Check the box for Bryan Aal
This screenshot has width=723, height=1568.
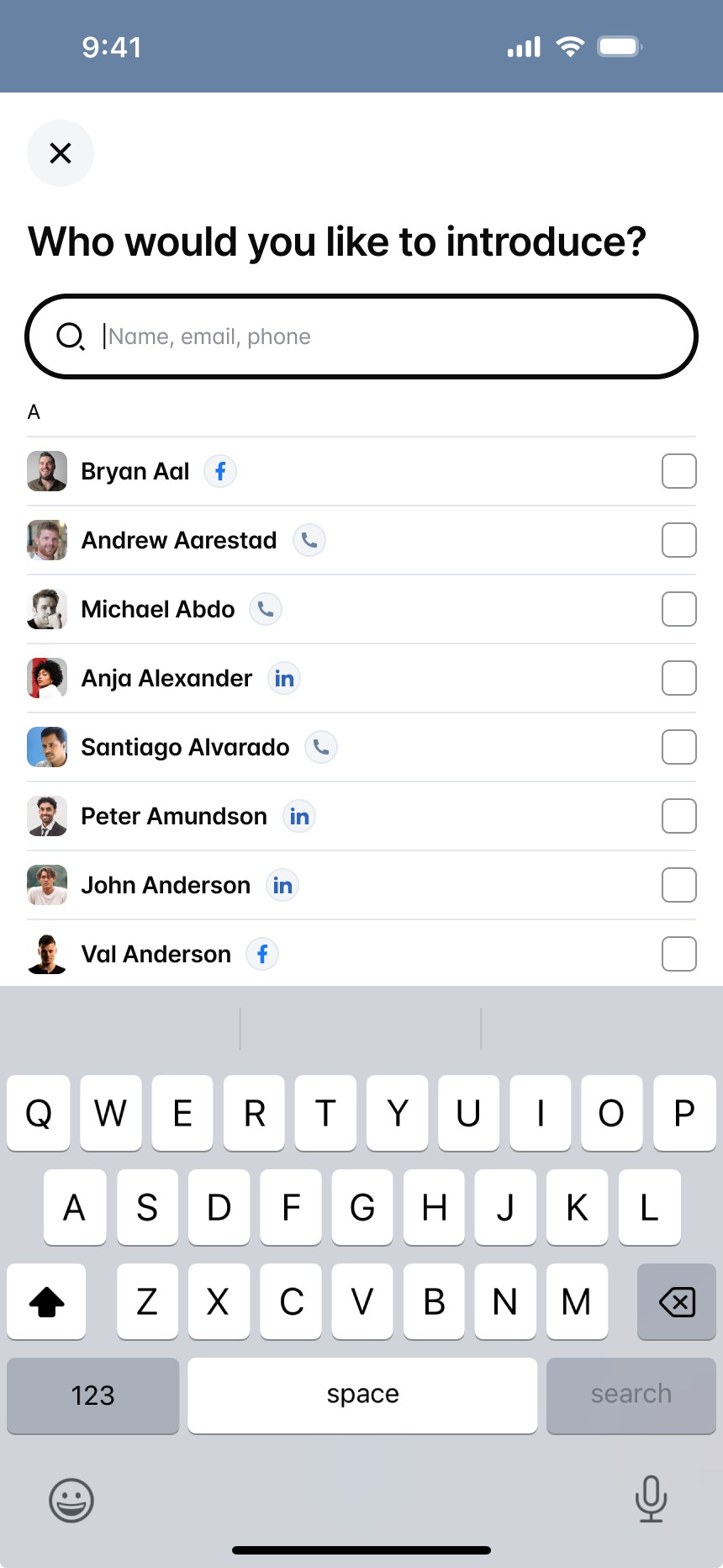(678, 471)
